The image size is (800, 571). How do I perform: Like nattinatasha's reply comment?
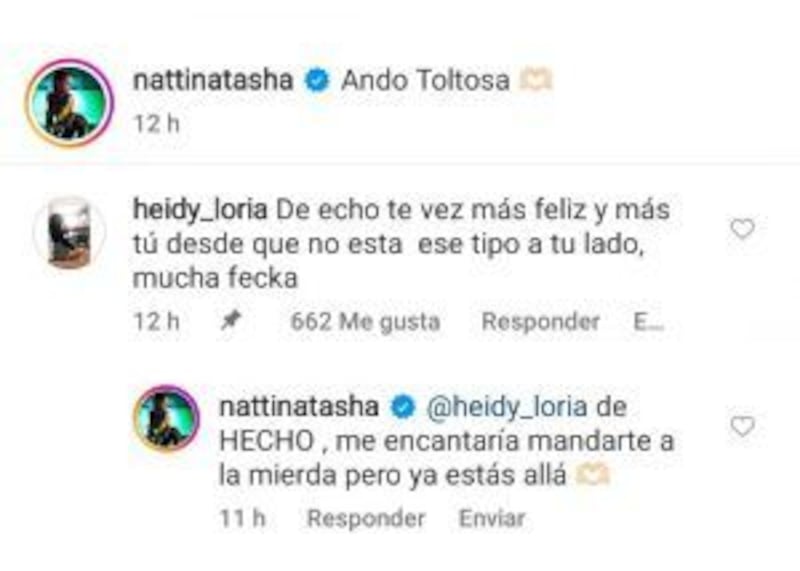(x=742, y=426)
